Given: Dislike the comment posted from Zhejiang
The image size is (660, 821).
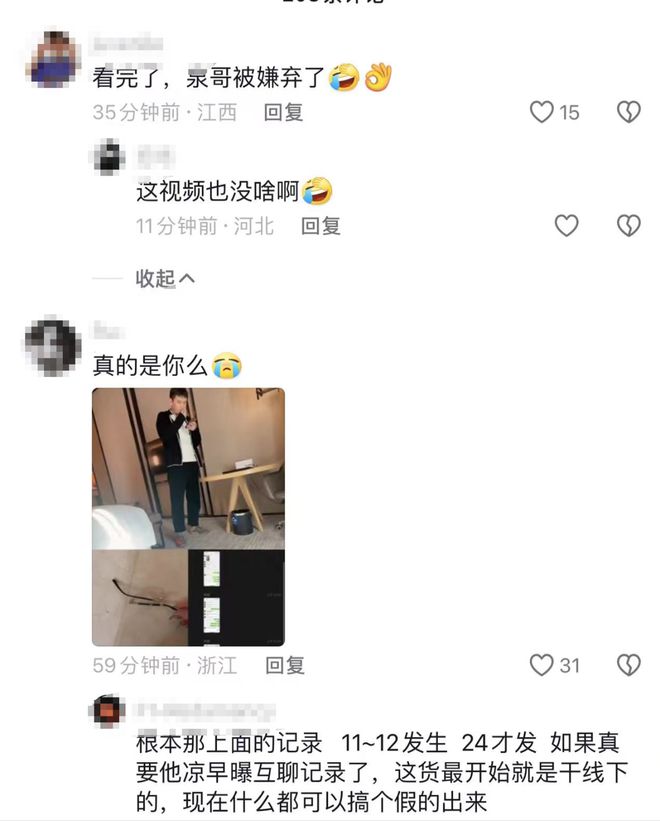Looking at the screenshot, I should pos(628,665).
